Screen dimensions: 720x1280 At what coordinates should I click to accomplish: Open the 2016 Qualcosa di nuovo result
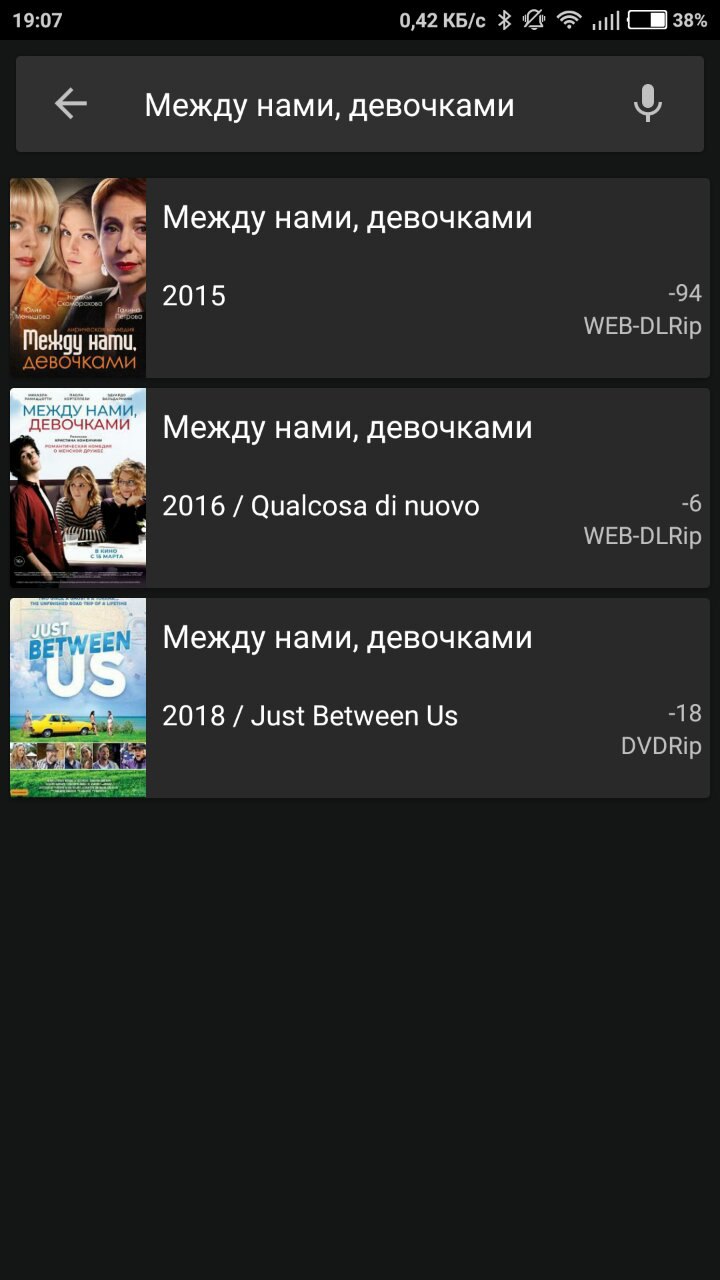tap(360, 488)
